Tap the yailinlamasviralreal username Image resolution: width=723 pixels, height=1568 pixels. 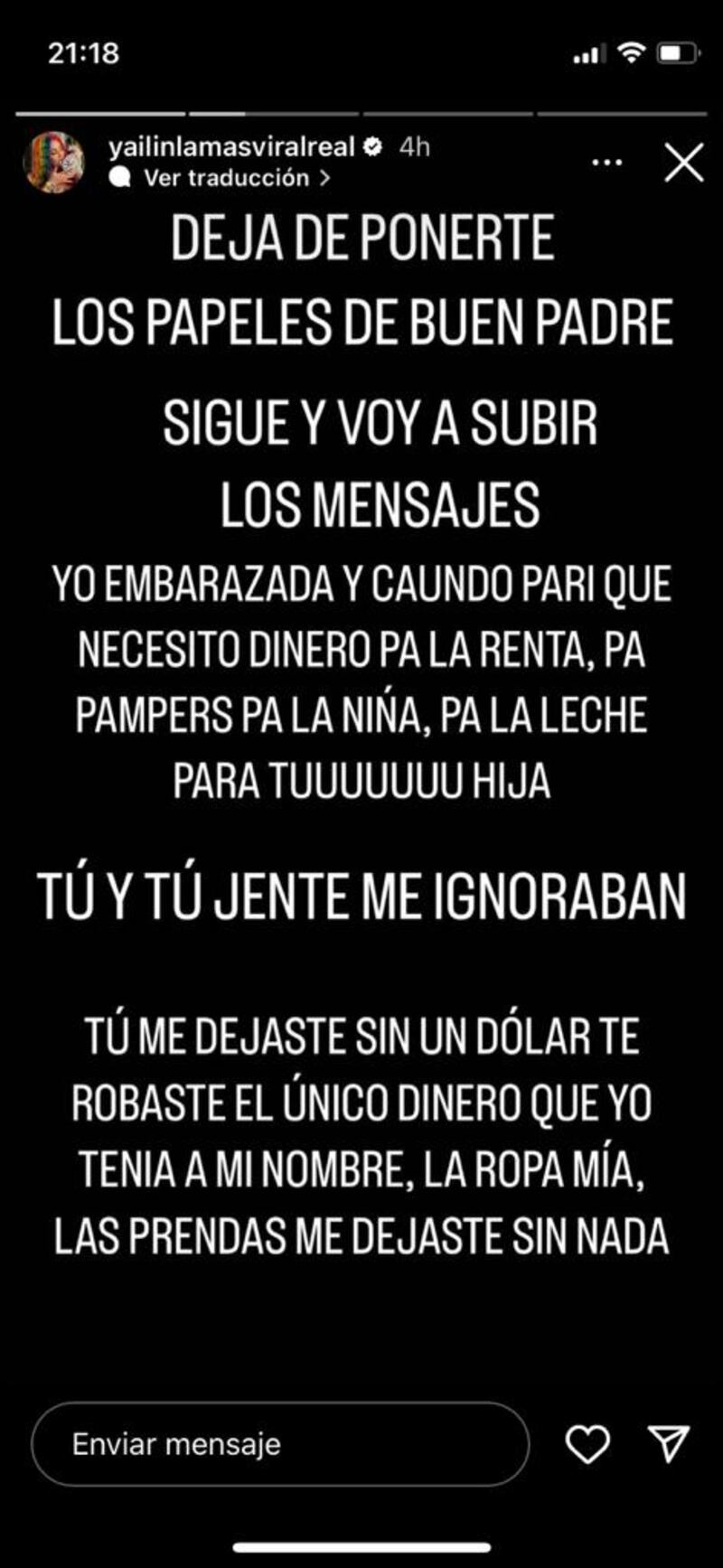point(231,147)
